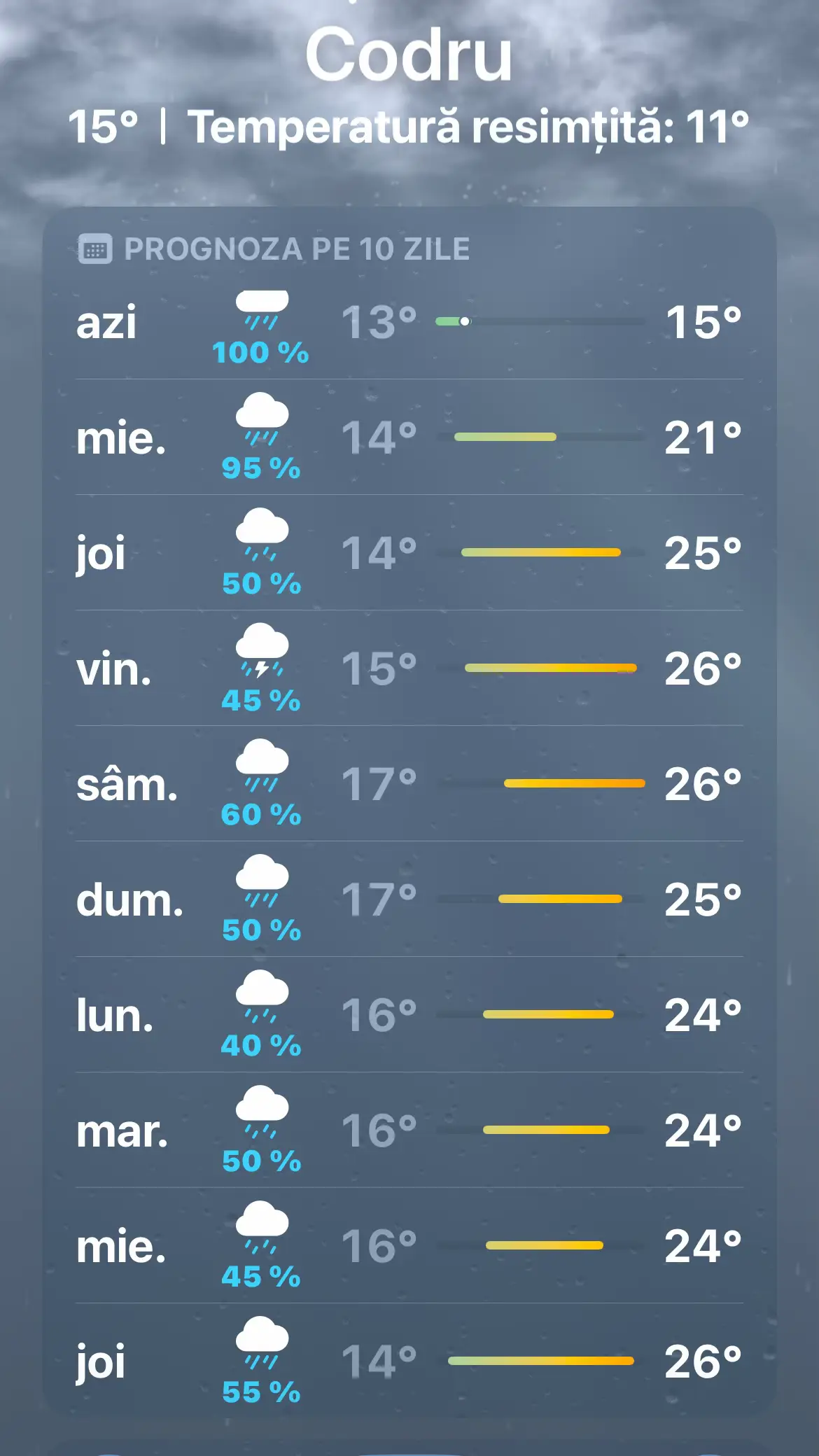Open the joi forecast with 55 % rain
This screenshot has height=1456, width=819.
click(409, 1361)
